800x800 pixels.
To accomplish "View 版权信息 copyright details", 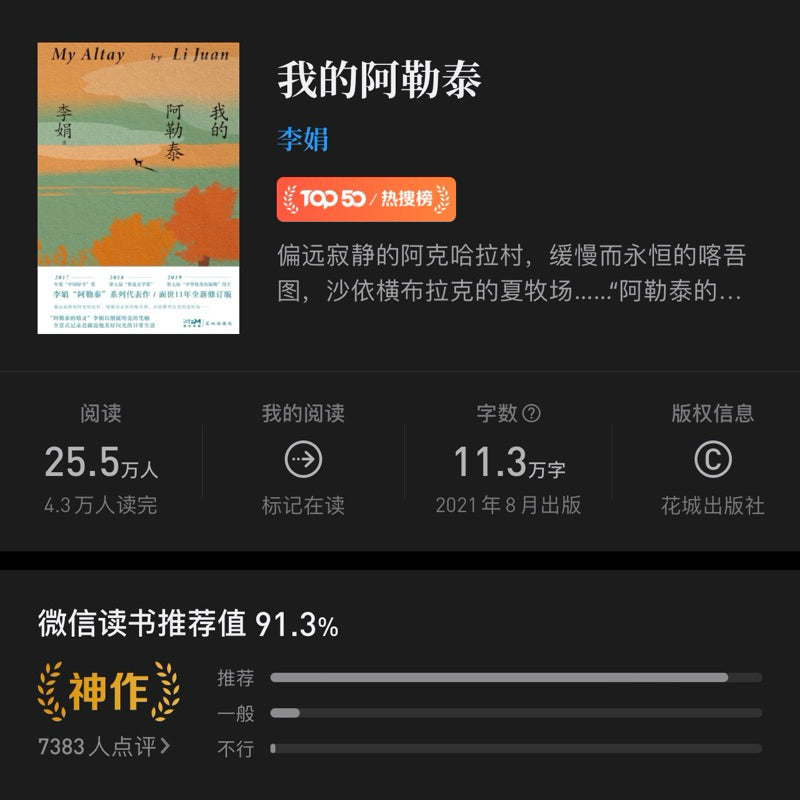I will [712, 461].
